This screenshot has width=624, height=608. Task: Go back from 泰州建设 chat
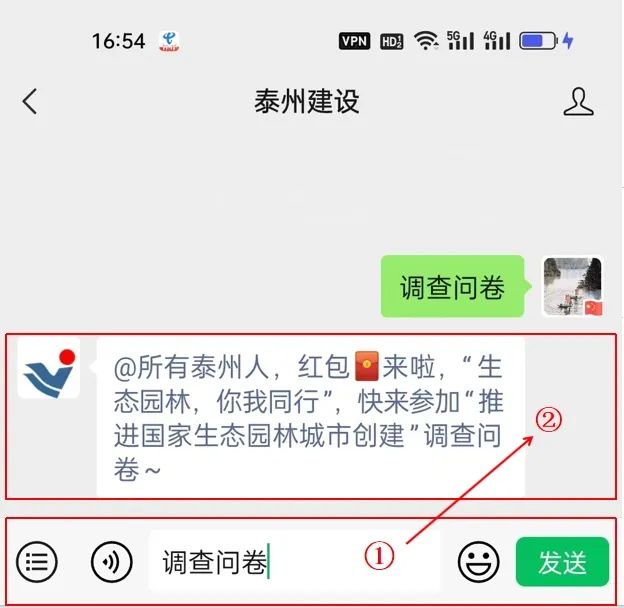point(30,101)
